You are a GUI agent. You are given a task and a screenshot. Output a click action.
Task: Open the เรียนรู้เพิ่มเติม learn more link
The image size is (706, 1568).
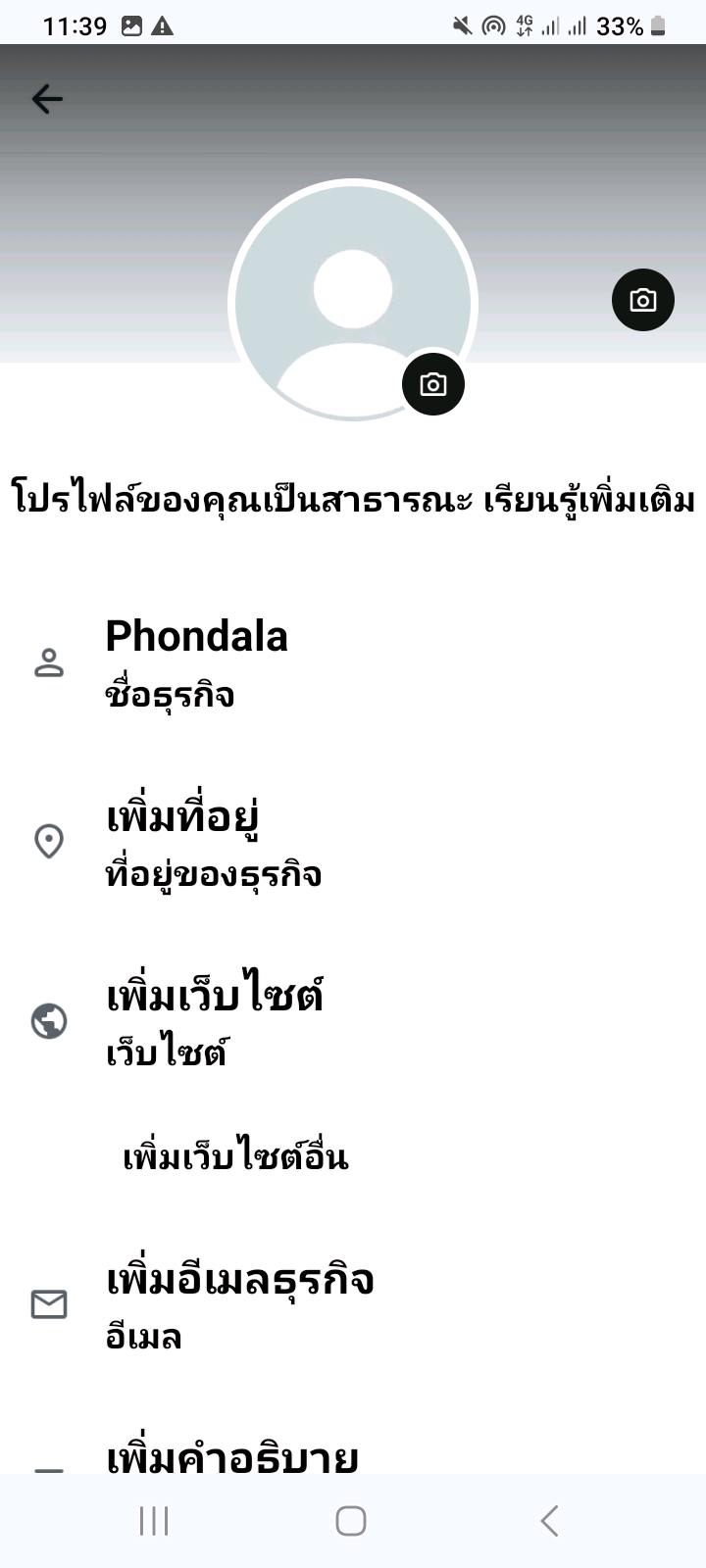589,500
